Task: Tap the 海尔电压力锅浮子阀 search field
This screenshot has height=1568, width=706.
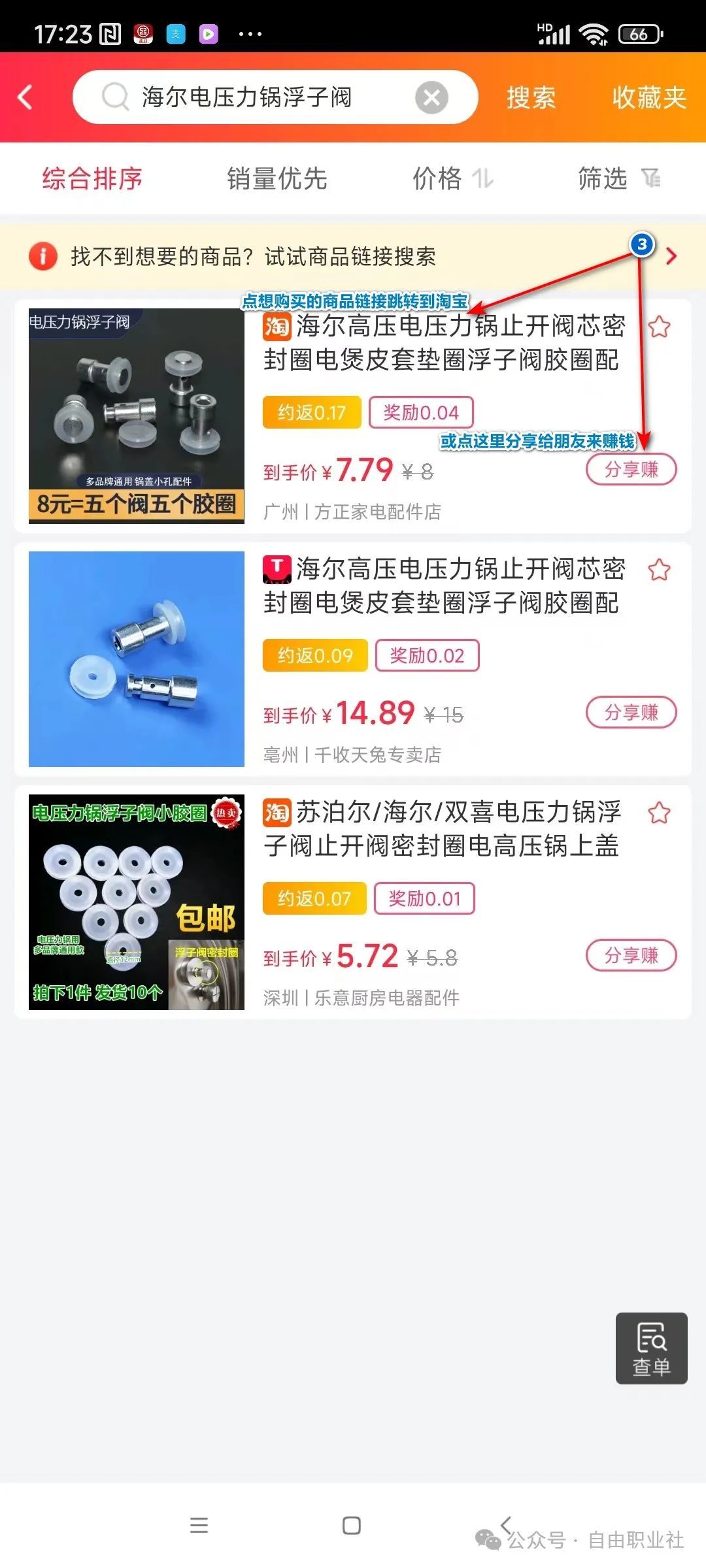Action: (x=261, y=97)
